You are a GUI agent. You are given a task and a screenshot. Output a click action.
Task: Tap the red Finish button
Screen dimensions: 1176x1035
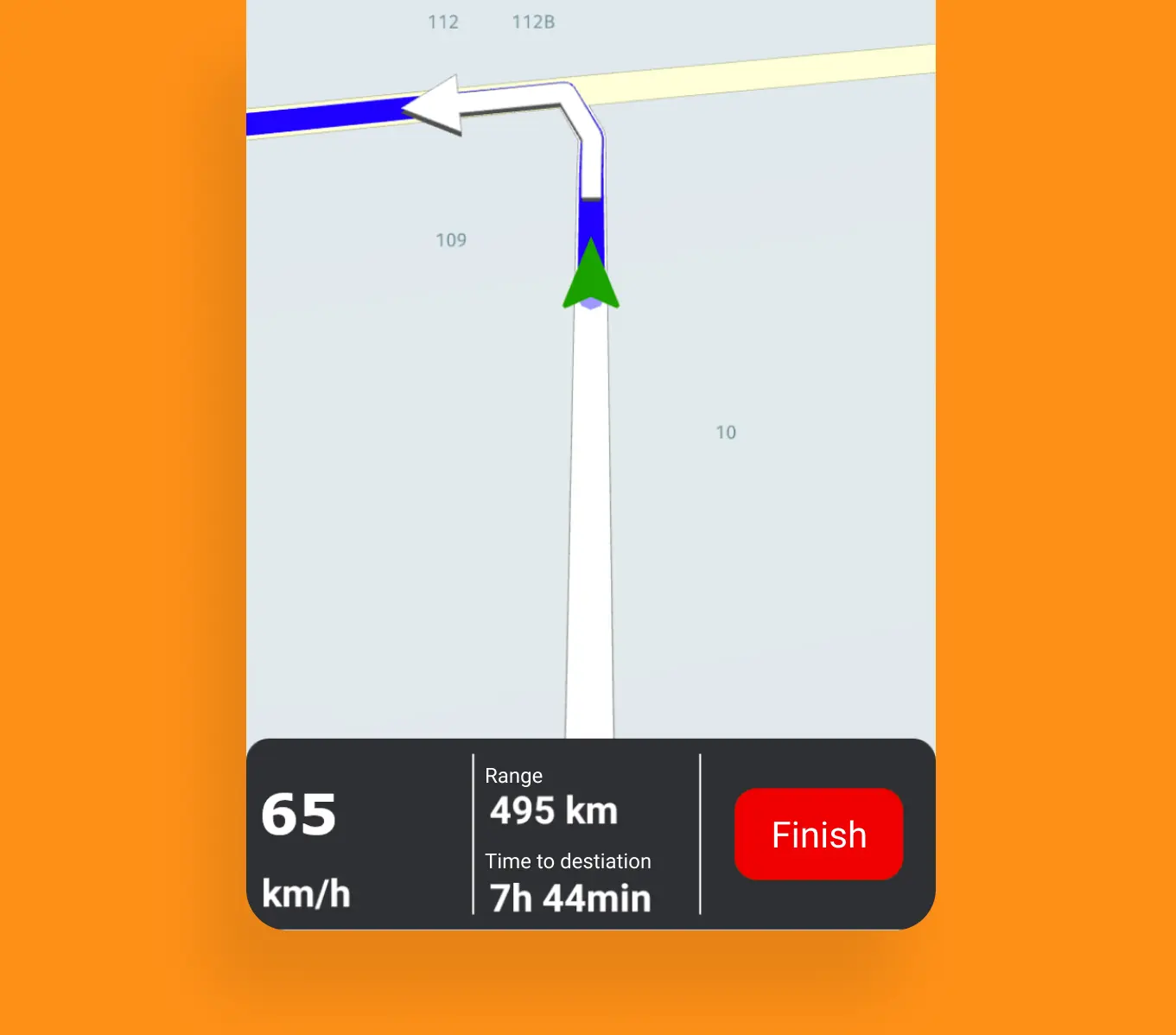818,834
